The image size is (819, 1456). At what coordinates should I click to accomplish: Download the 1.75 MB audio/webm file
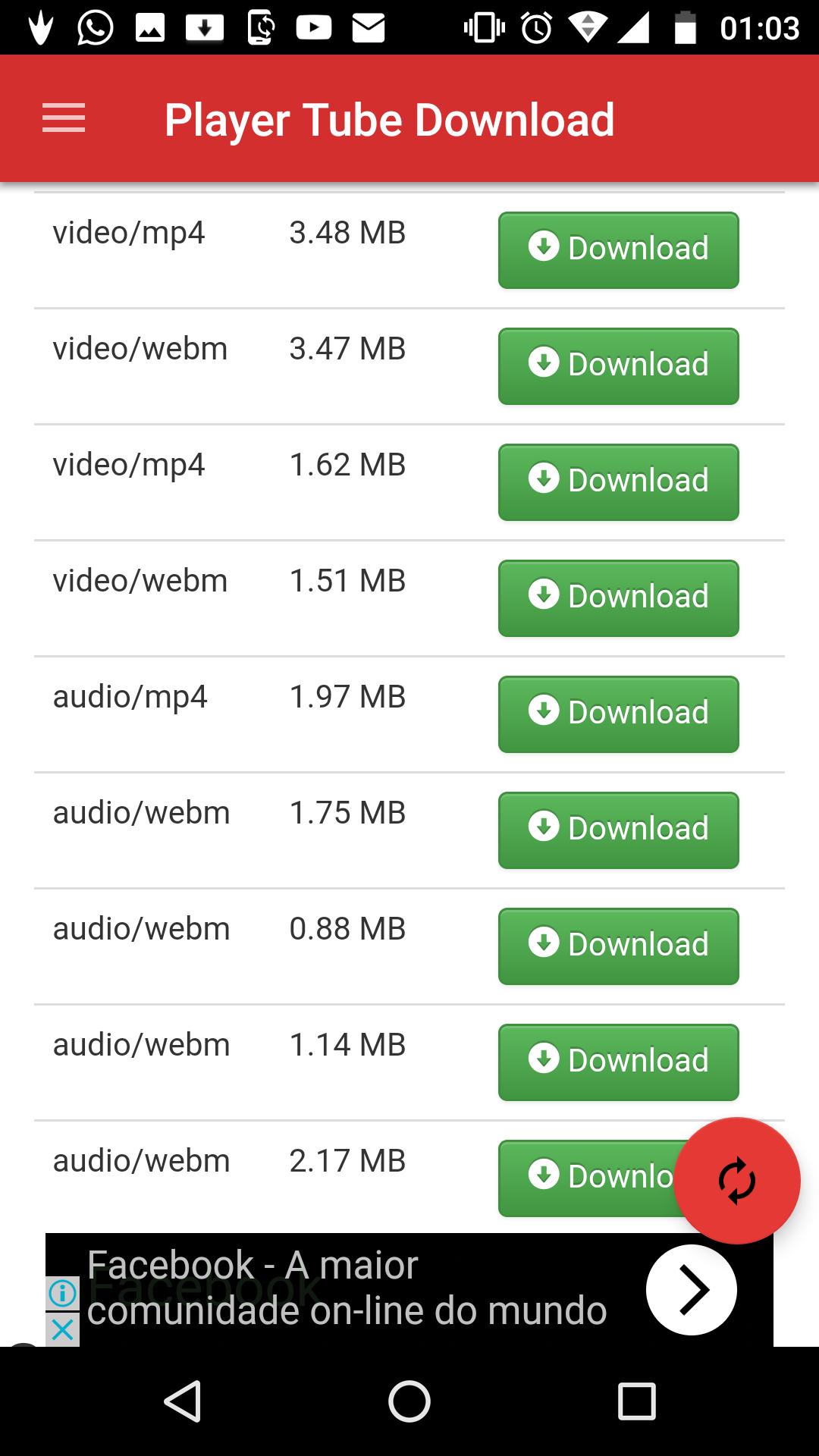coord(618,830)
